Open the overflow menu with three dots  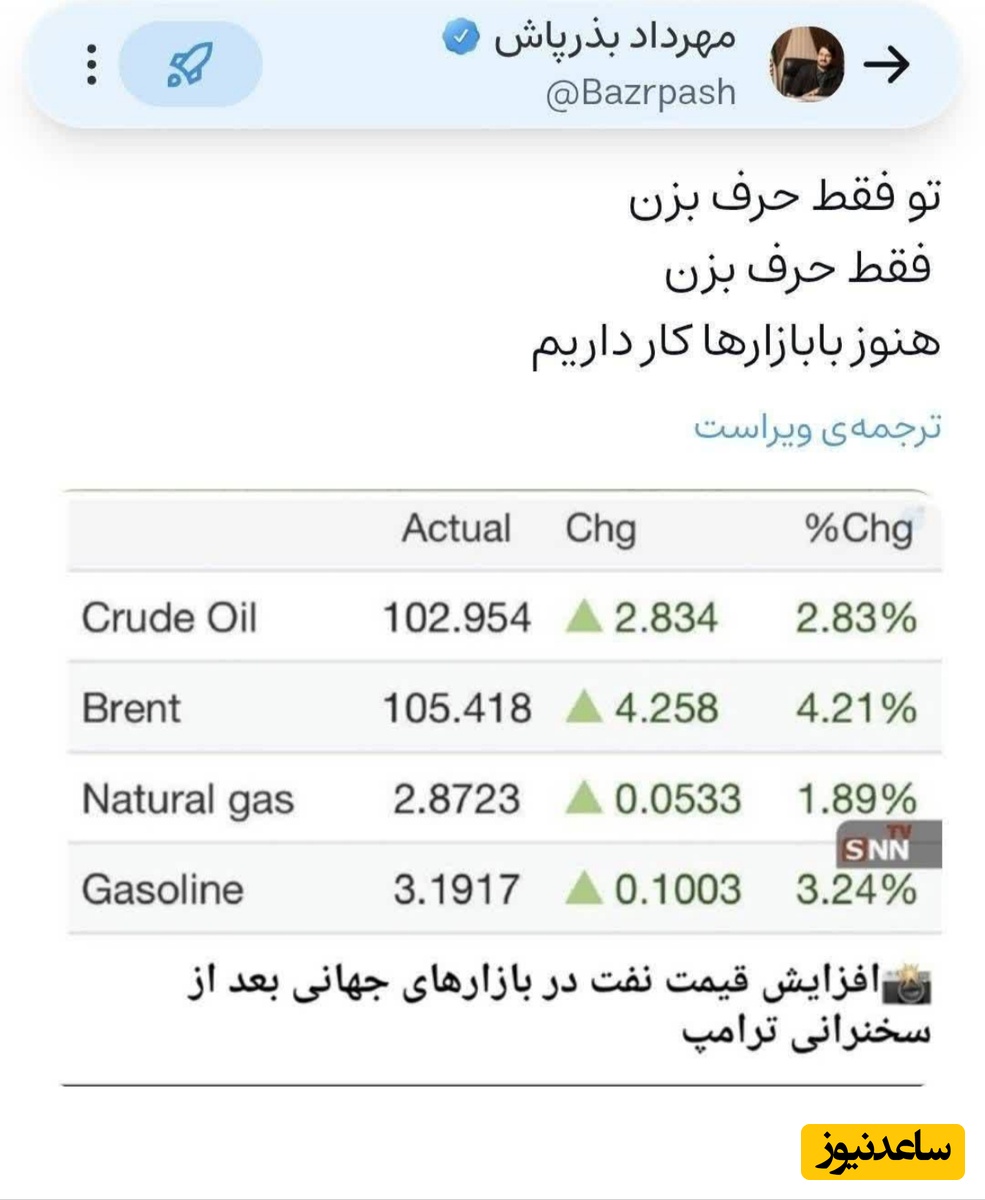(92, 65)
